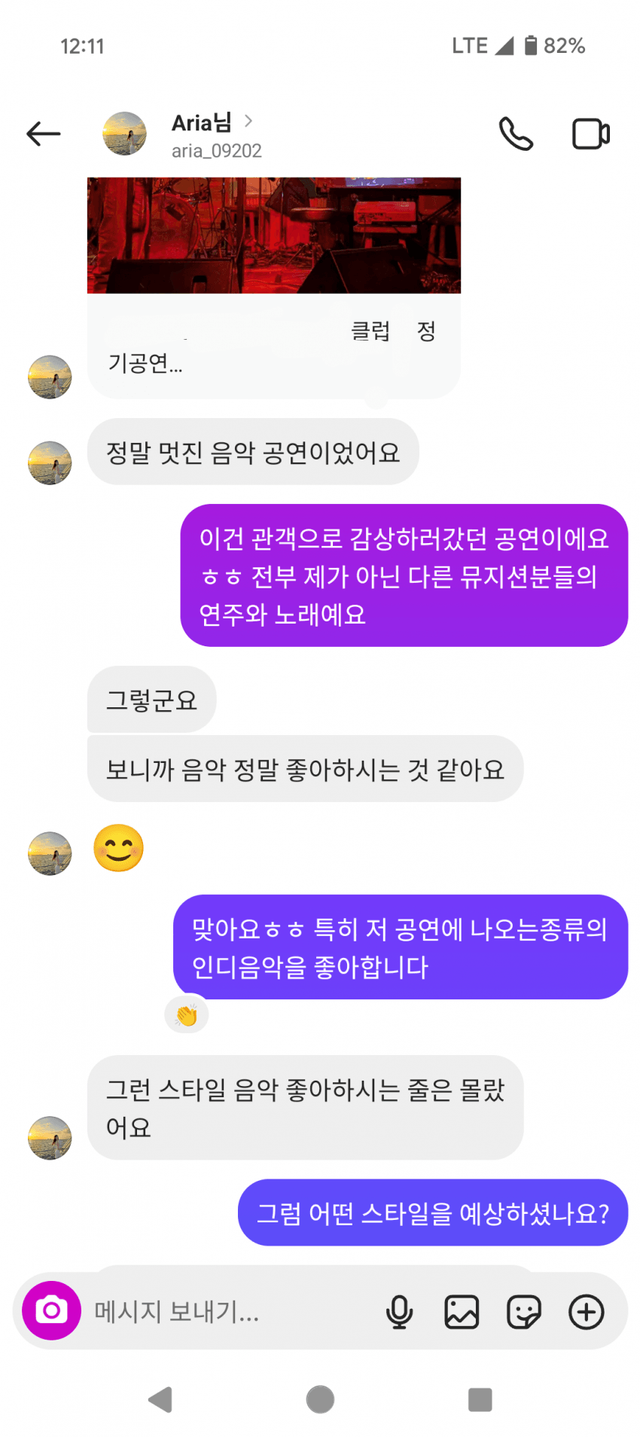This screenshot has height=1437, width=640.
Task: Open camera from the message bar
Action: click(51, 1311)
